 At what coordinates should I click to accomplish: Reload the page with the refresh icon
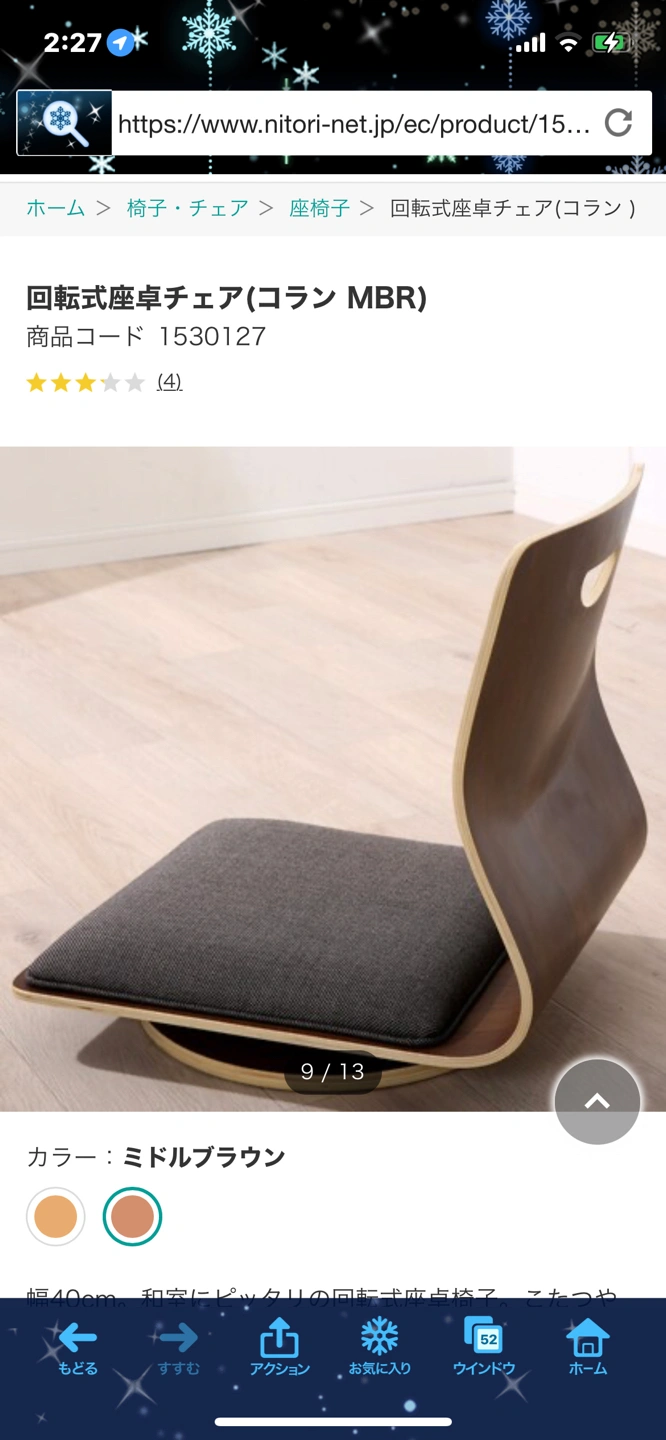(x=619, y=123)
